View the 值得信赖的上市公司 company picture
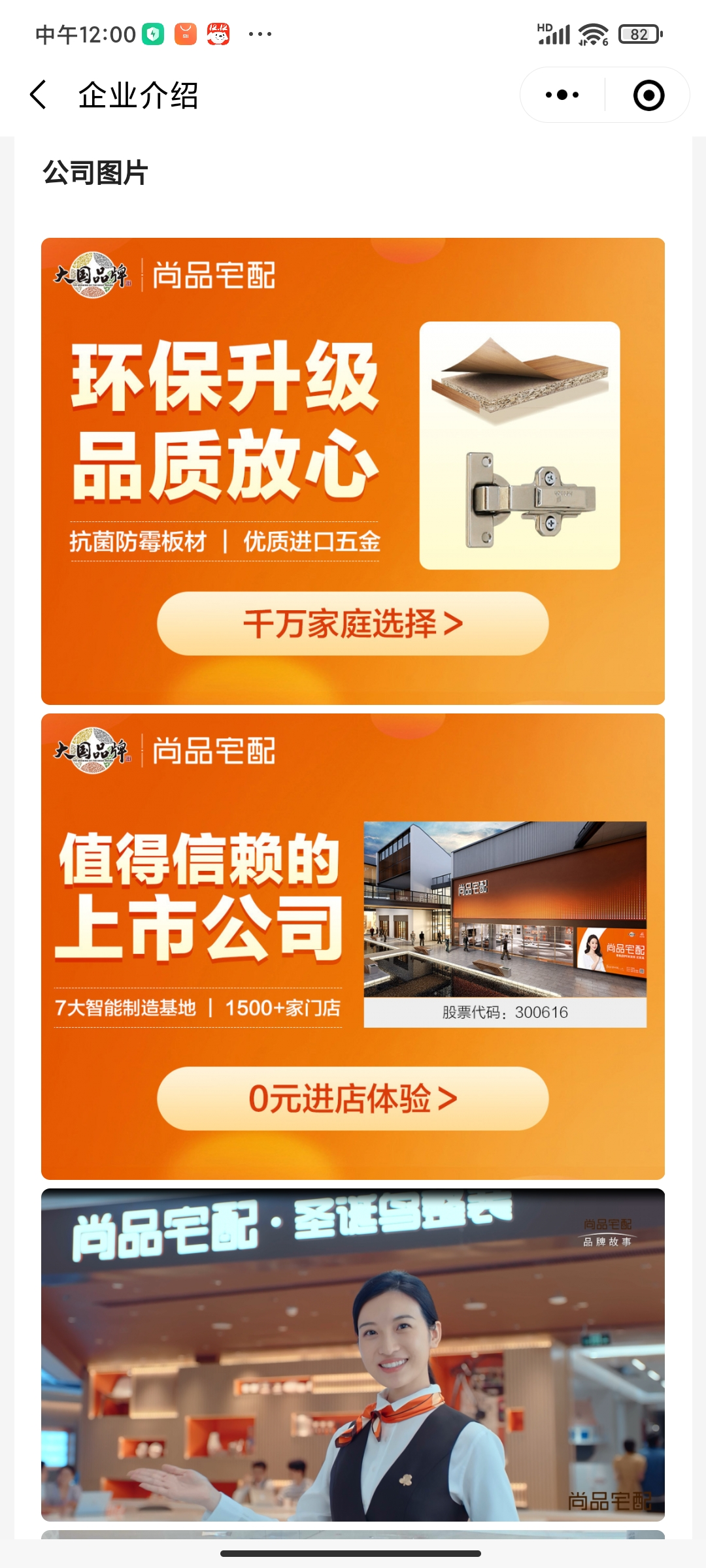Screen dimensions: 706x1568 pyautogui.click(x=353, y=946)
